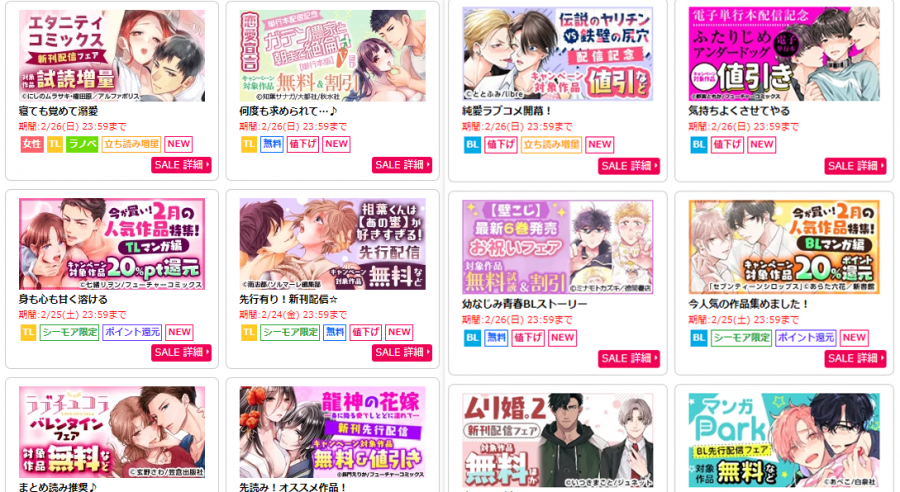This screenshot has width=900, height=492.
Task: Open the ガテン系 無料&割引 campaign banner
Action: [332, 56]
